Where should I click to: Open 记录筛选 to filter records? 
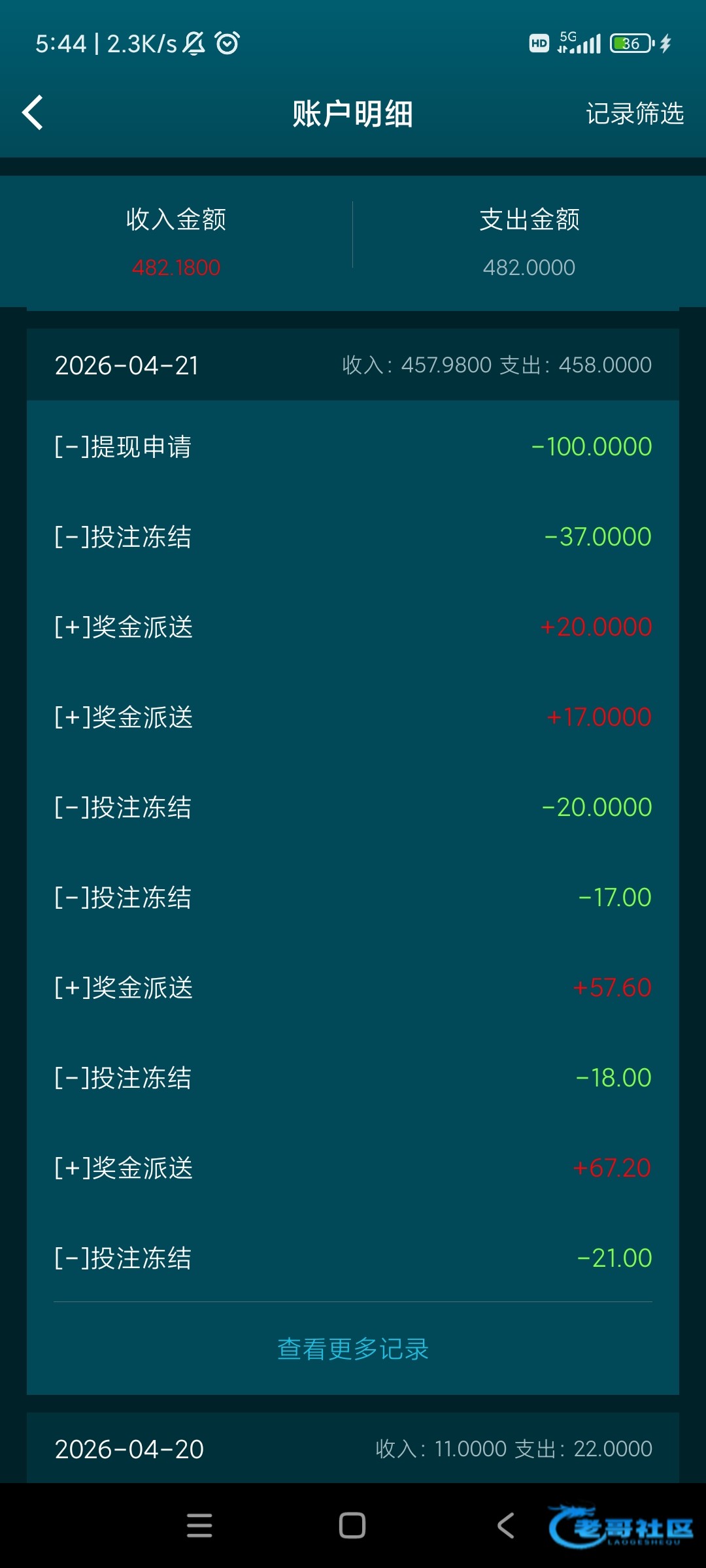[x=634, y=114]
